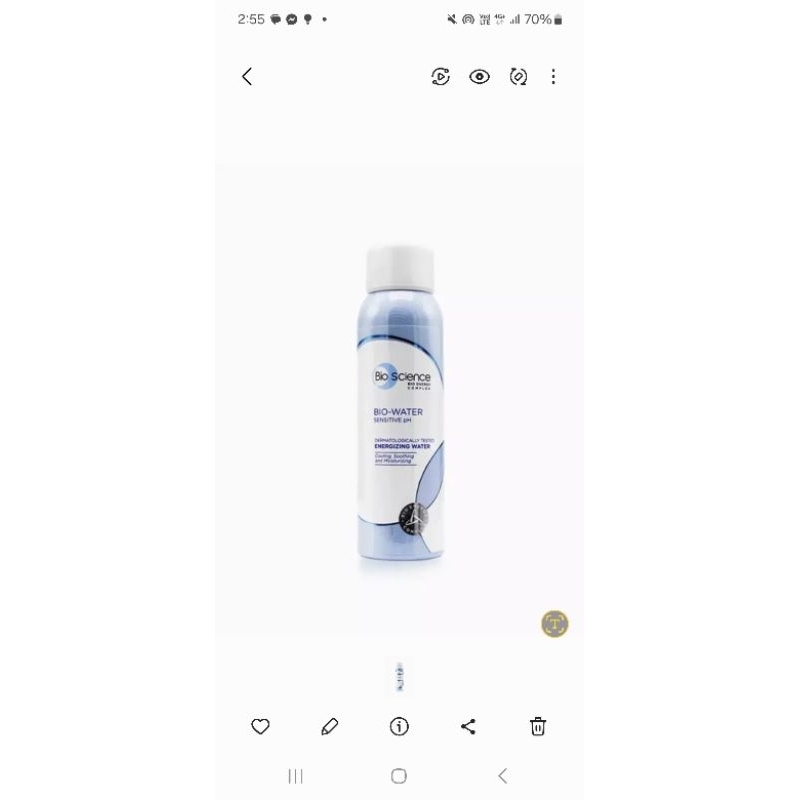
Task: Mark this photo as favorite
Action: 260,726
